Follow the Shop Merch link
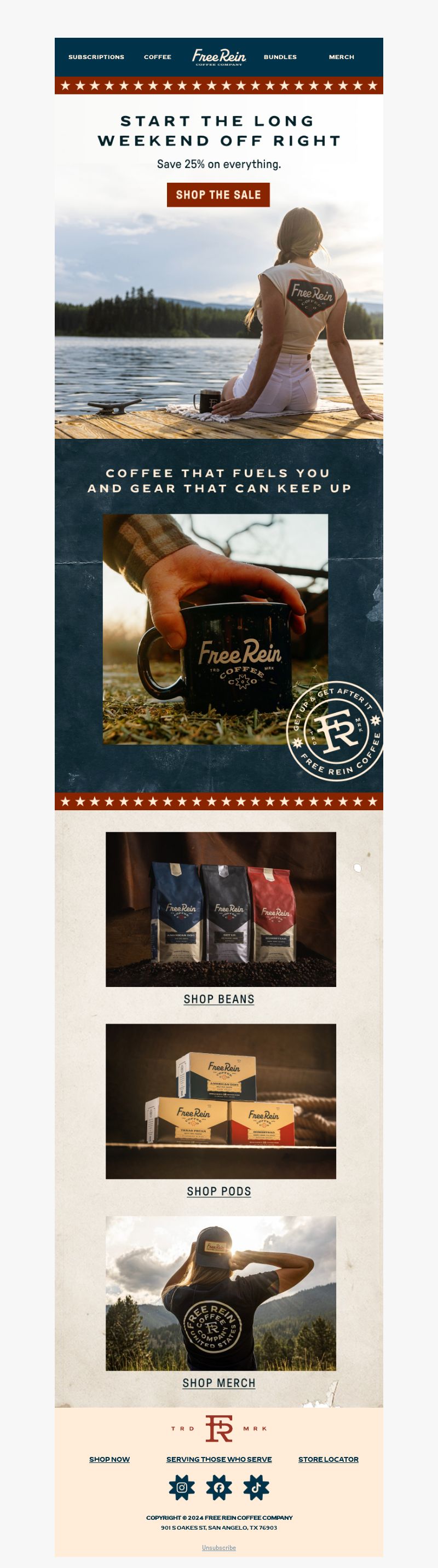Screen dimensions: 438x1568 click(x=218, y=1383)
